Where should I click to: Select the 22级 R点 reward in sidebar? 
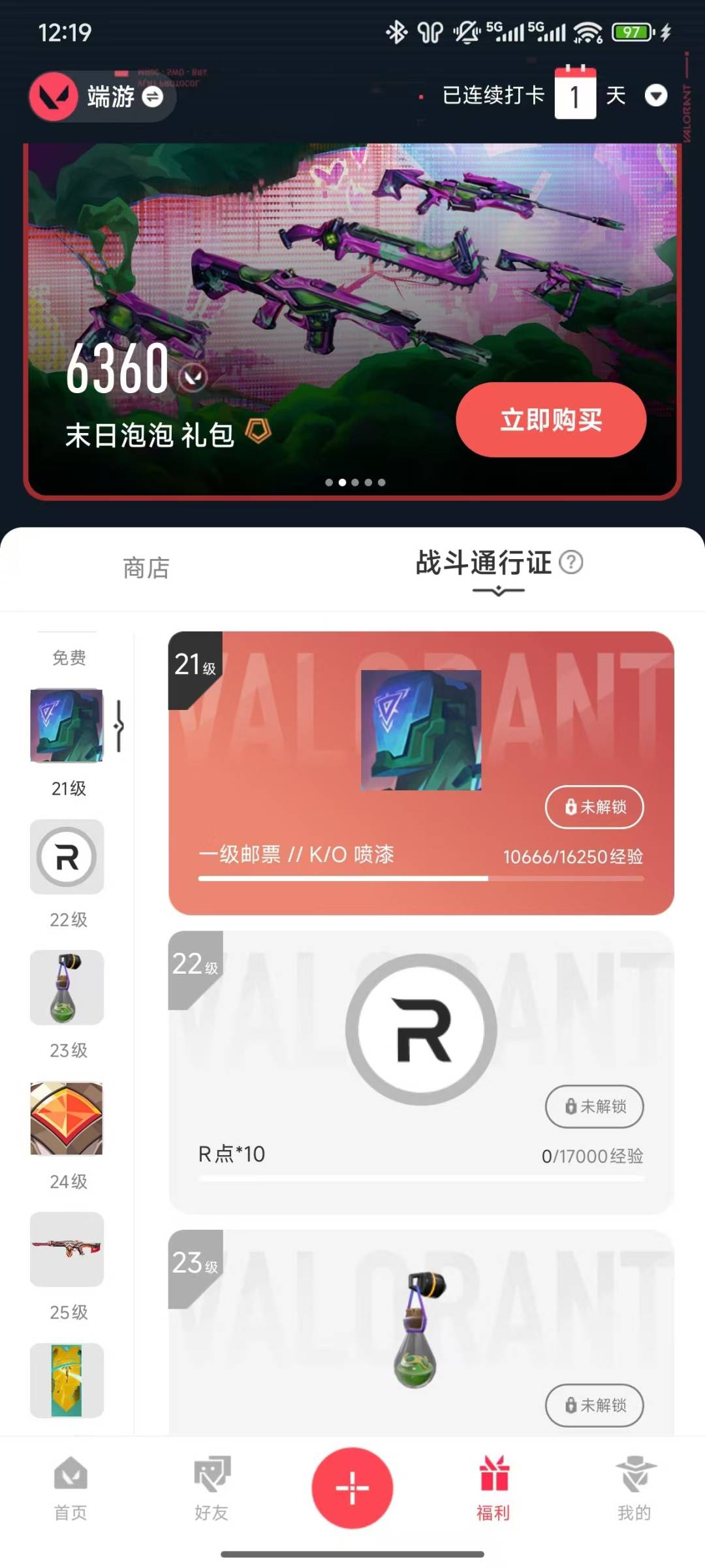click(67, 857)
